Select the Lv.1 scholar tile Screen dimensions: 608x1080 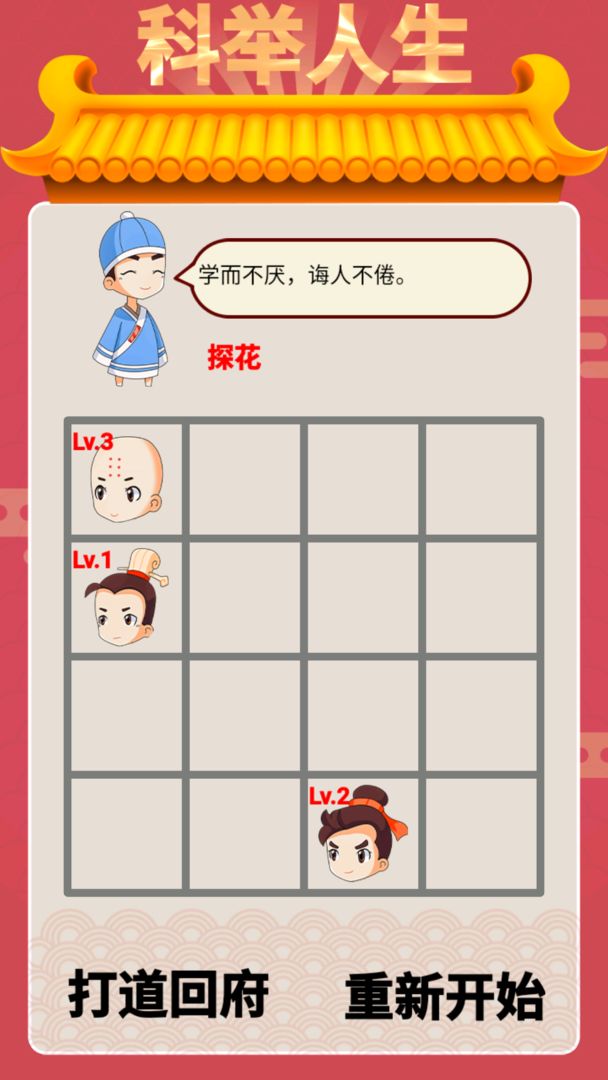[126, 598]
